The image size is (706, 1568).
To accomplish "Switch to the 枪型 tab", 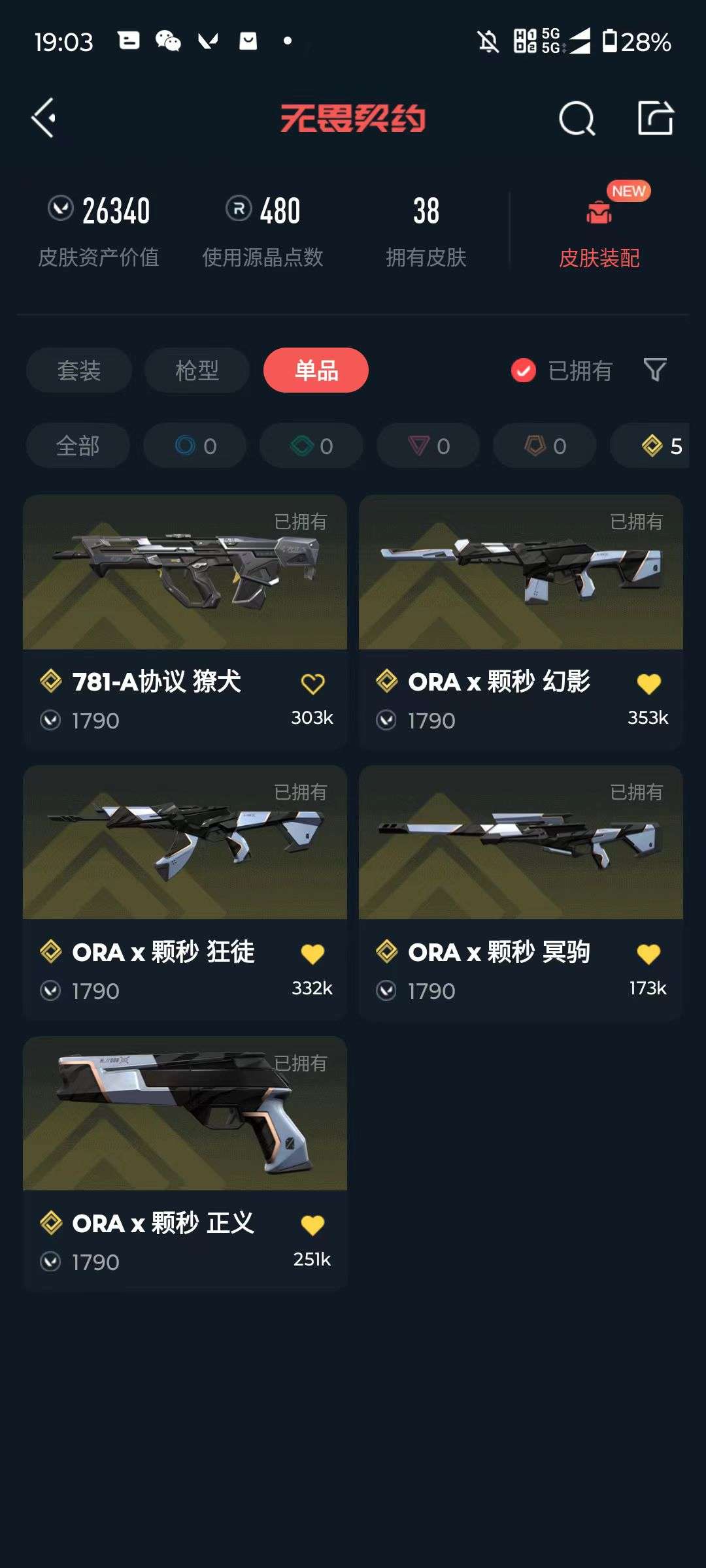I will pos(196,370).
